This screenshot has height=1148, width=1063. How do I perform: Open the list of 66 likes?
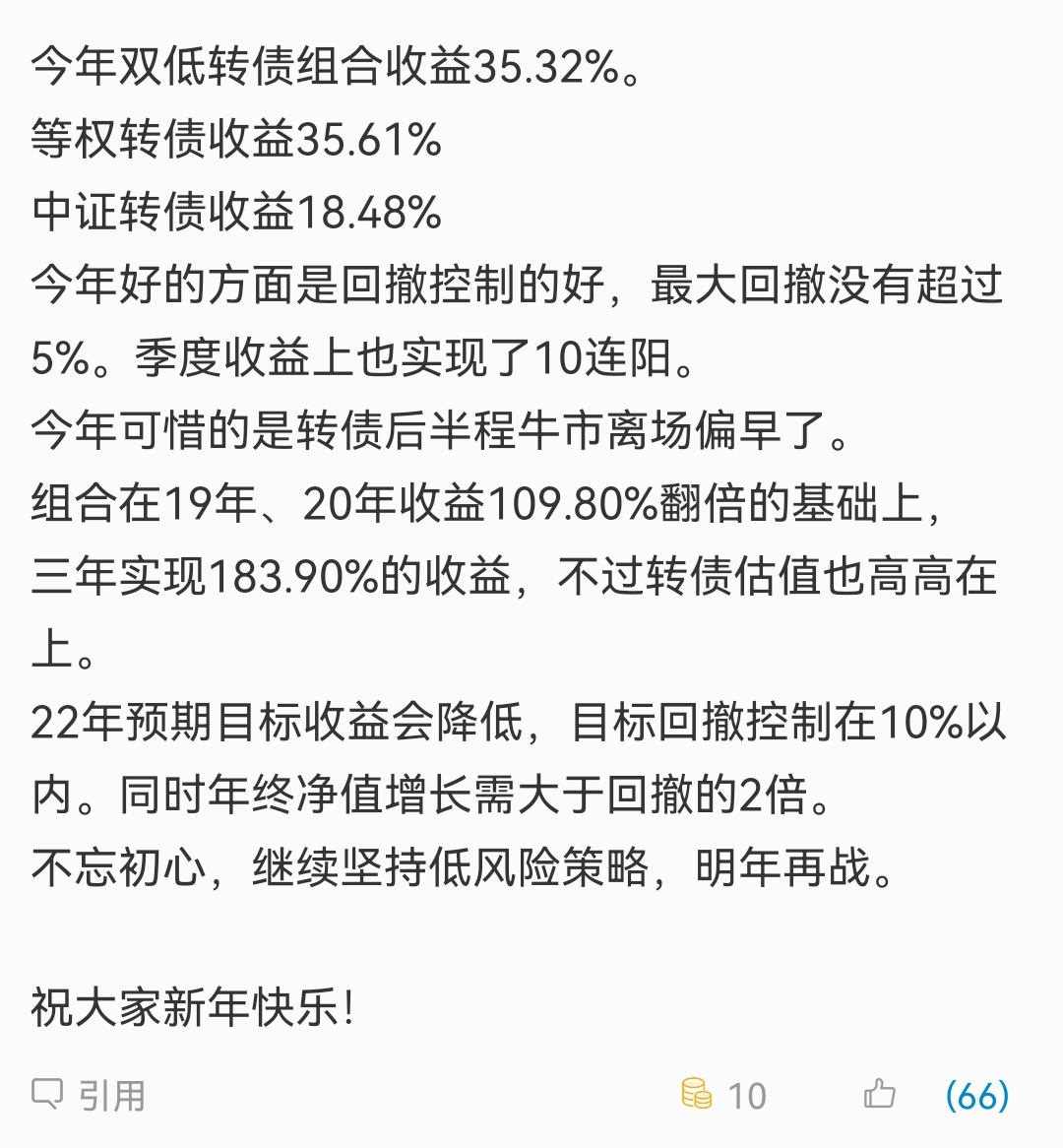pyautogui.click(x=976, y=1095)
